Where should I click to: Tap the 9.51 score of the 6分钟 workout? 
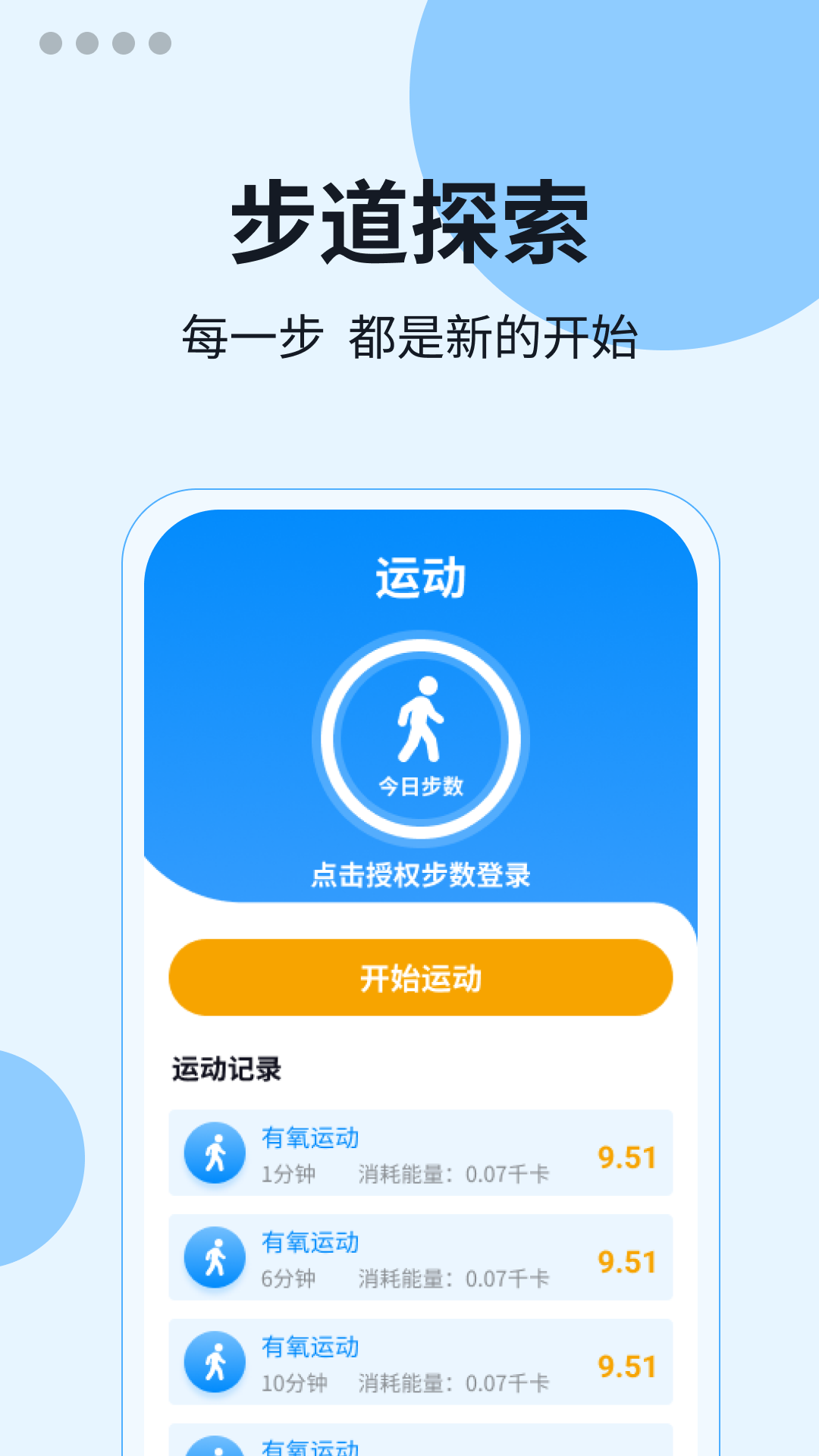click(x=628, y=1263)
